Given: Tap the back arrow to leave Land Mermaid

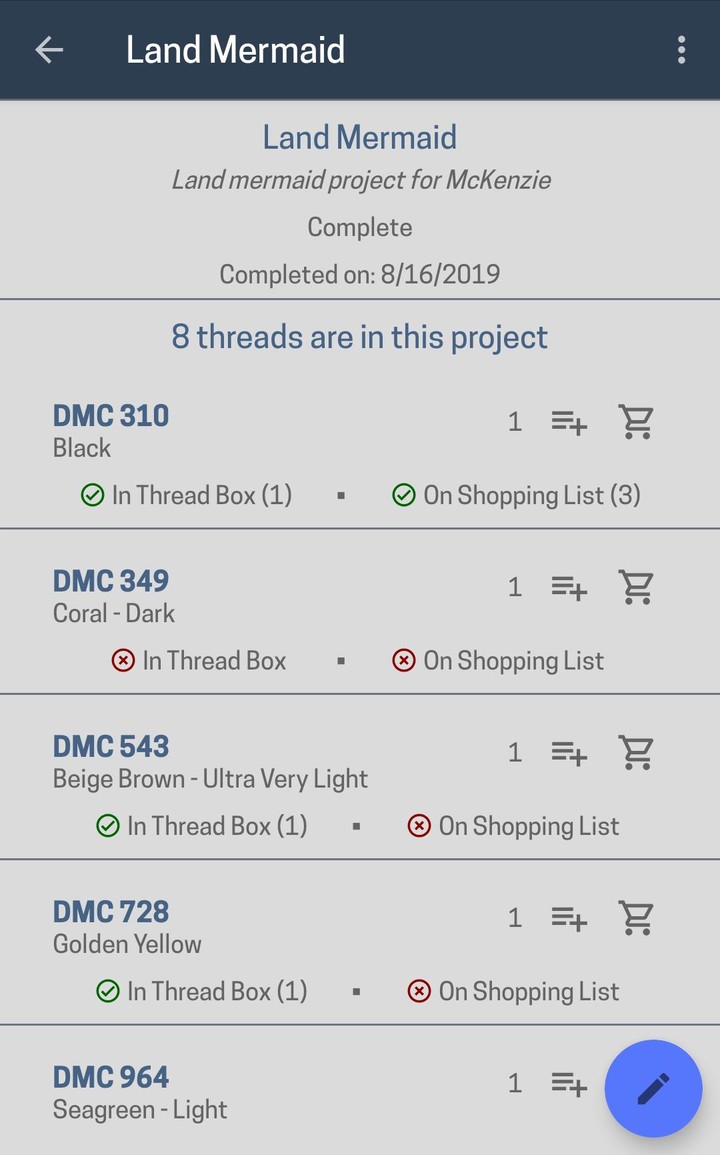Looking at the screenshot, I should pos(48,49).
